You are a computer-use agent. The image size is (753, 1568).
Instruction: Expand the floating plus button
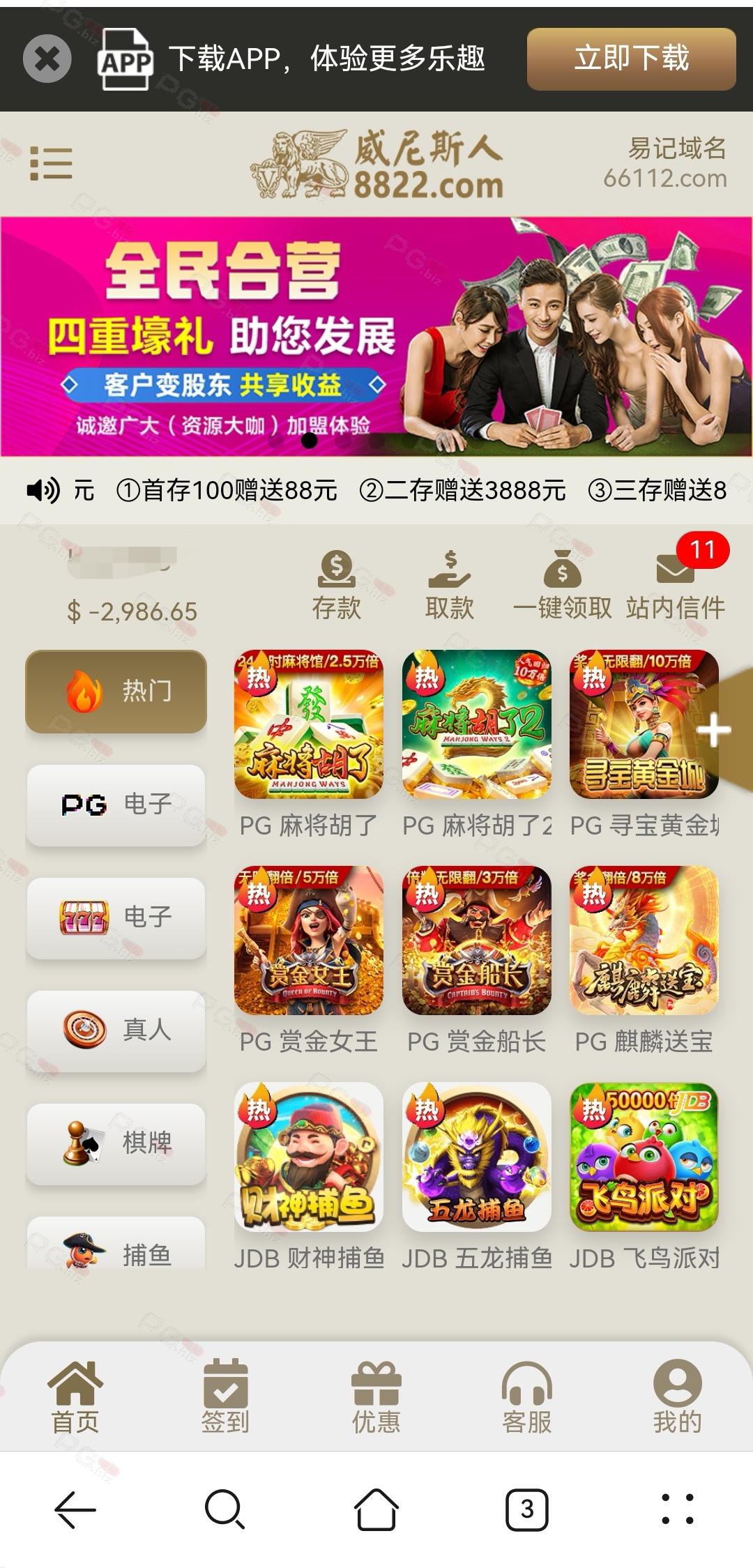pyautogui.click(x=715, y=731)
